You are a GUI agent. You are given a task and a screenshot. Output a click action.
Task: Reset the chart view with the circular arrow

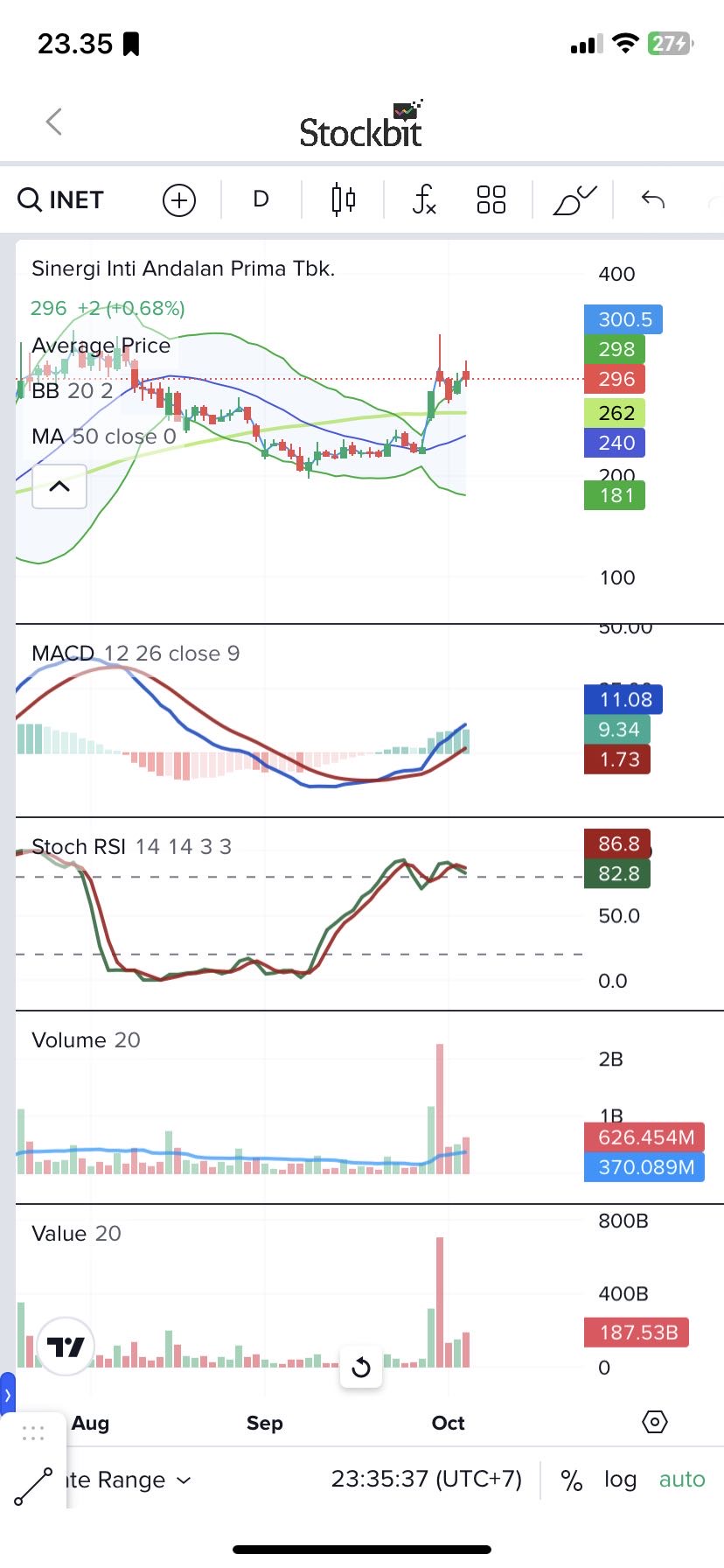[361, 1367]
